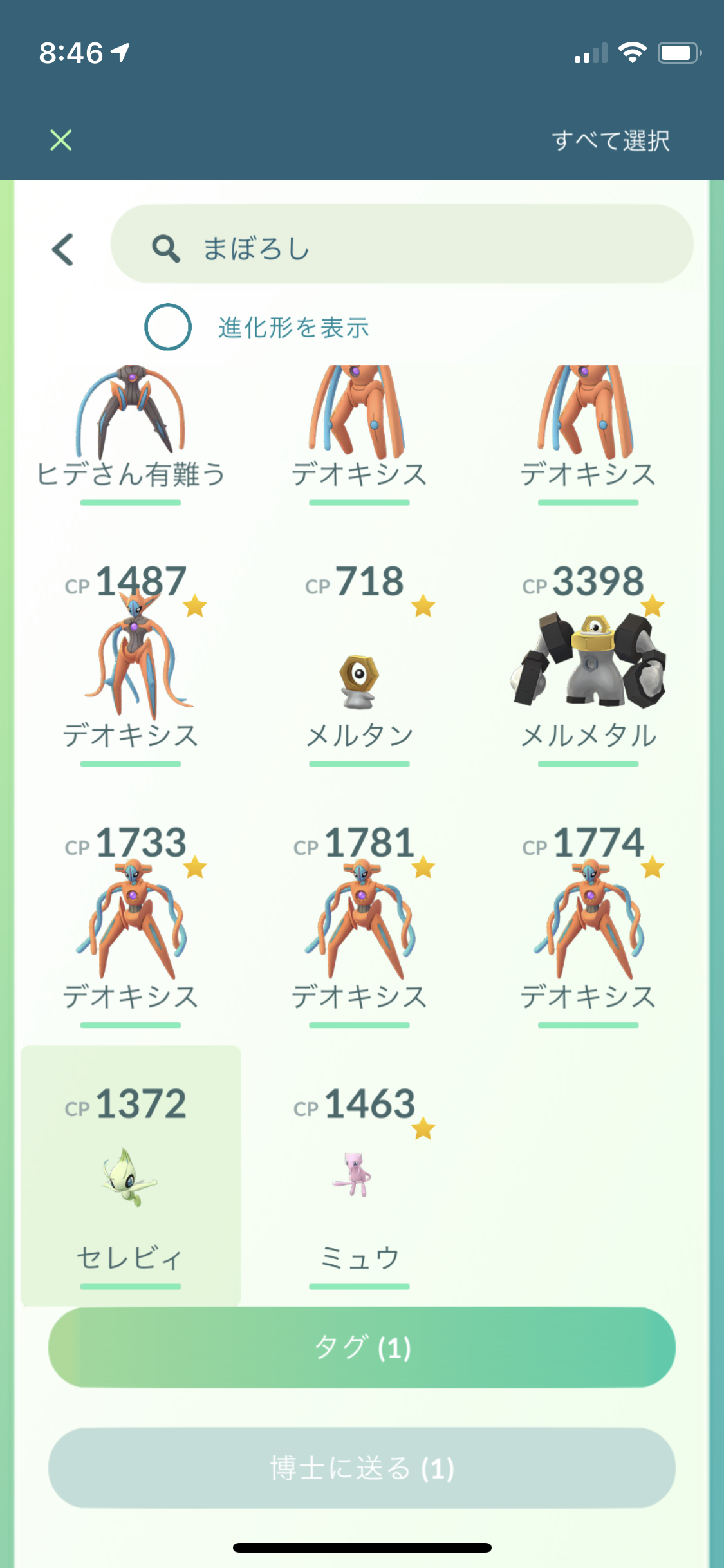Tap the 博士に送る (1) button

(362, 1468)
